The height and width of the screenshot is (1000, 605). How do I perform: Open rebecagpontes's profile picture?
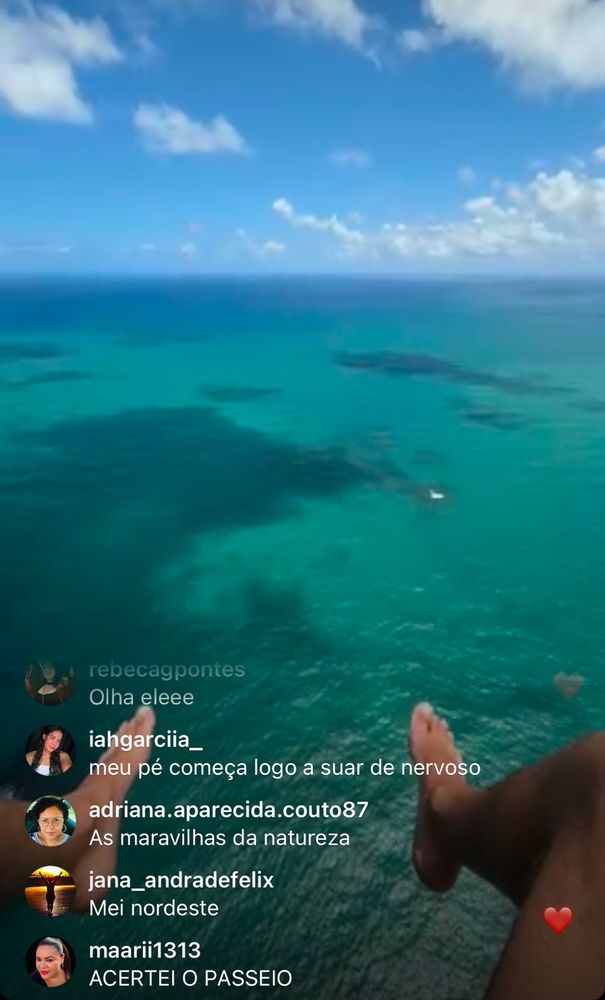tap(50, 682)
